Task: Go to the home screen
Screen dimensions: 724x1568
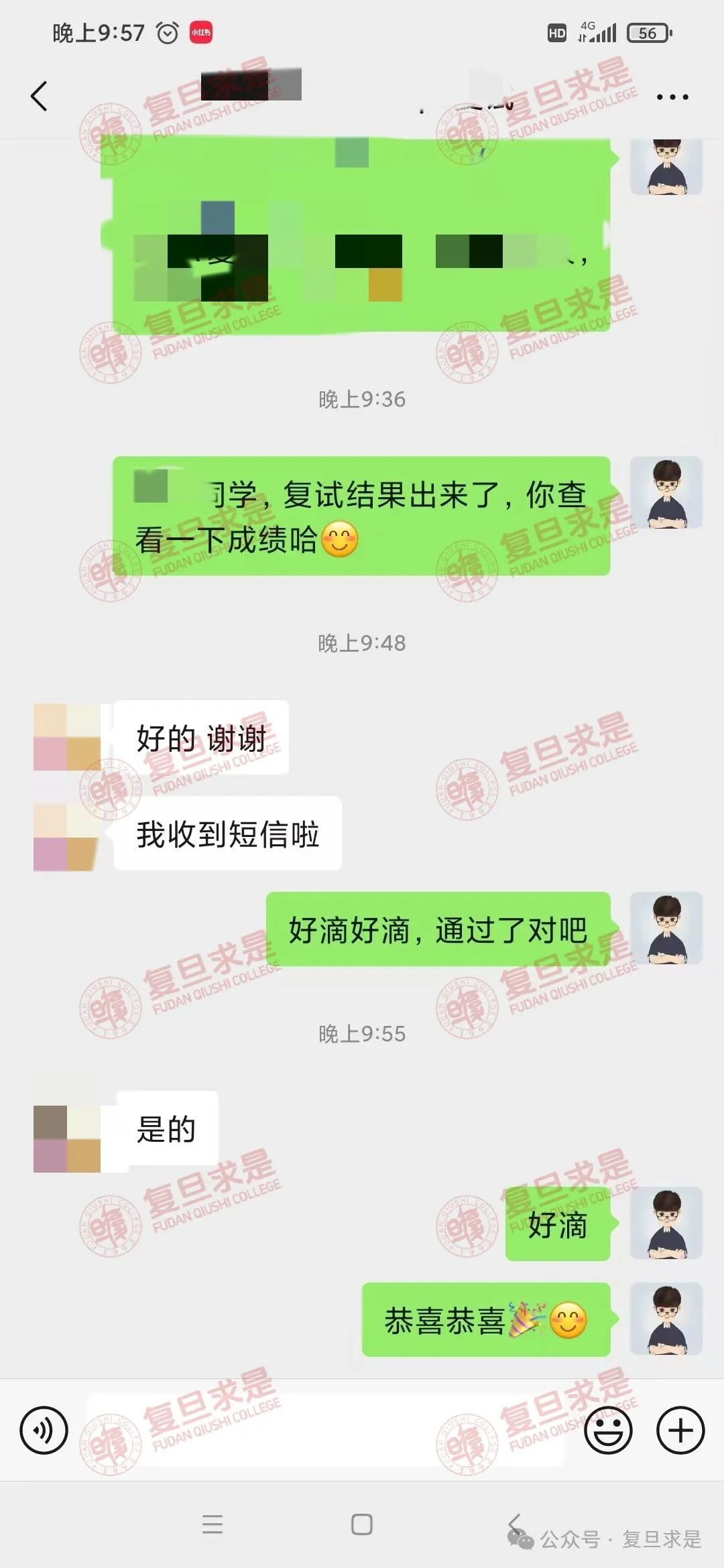Action: (362, 1524)
